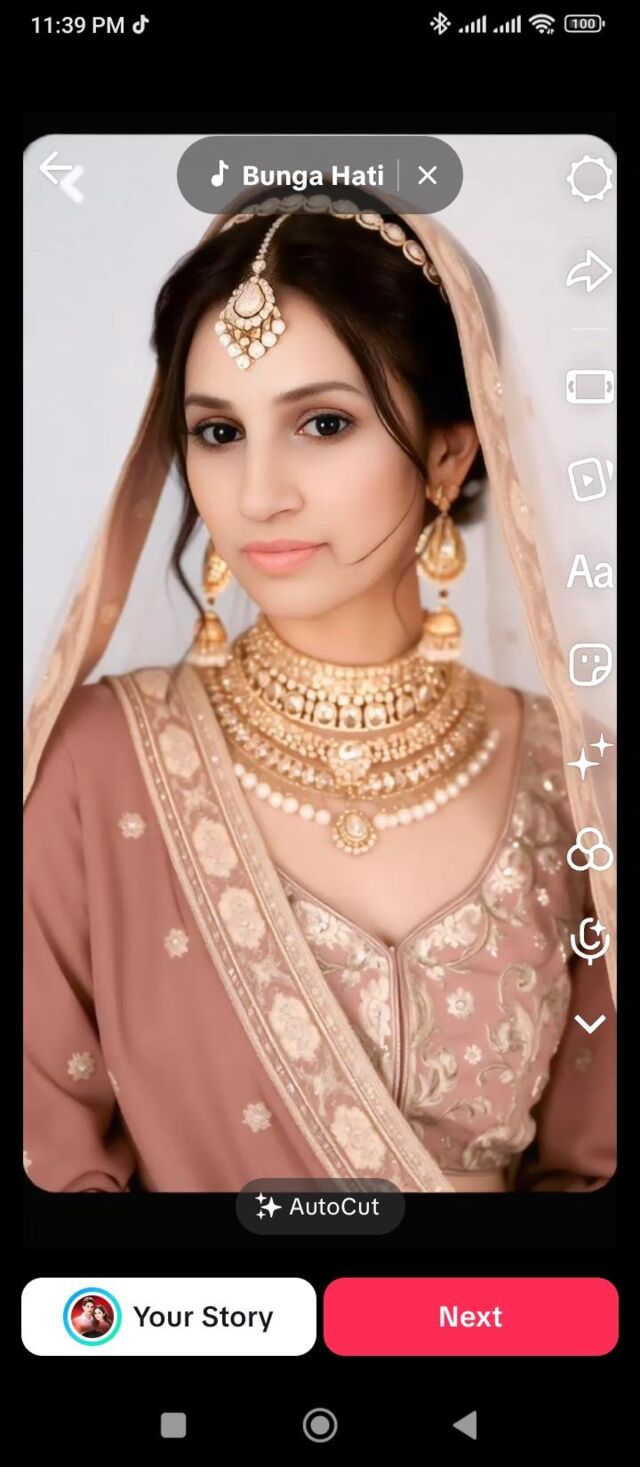Use the AutoCut option
The height and width of the screenshot is (1467, 640).
[320, 1206]
